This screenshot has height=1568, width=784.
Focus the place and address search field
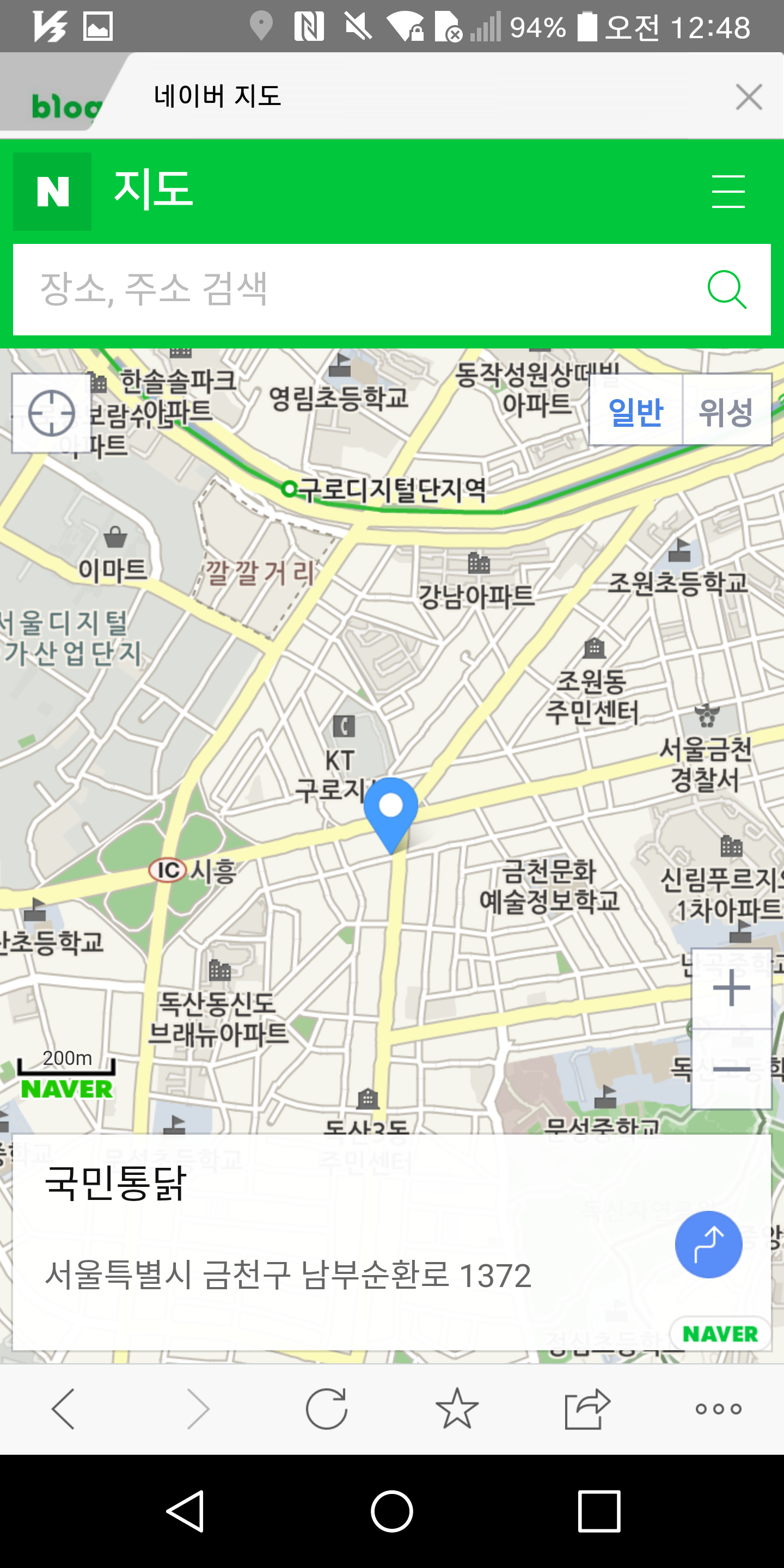coord(353,290)
